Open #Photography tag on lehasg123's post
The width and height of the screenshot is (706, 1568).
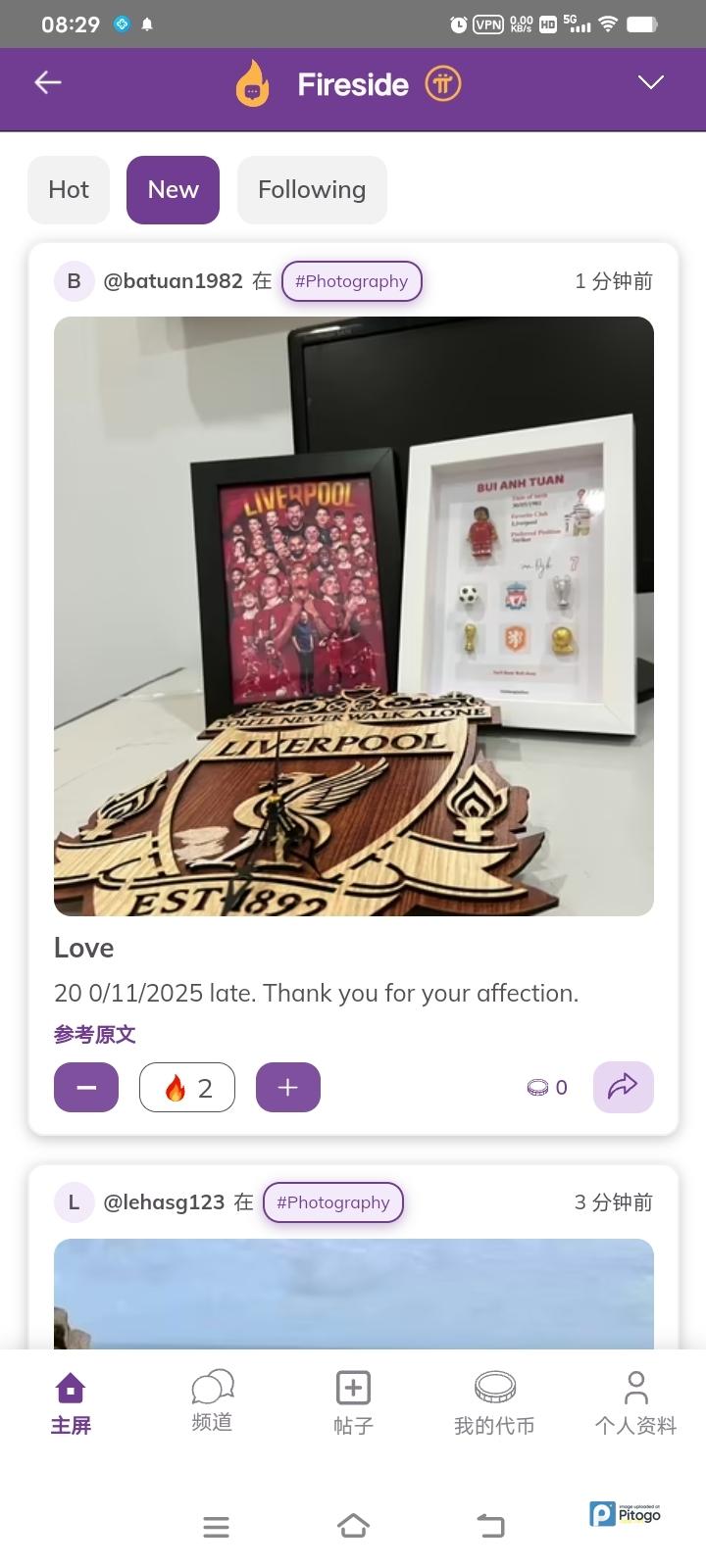click(x=332, y=1202)
